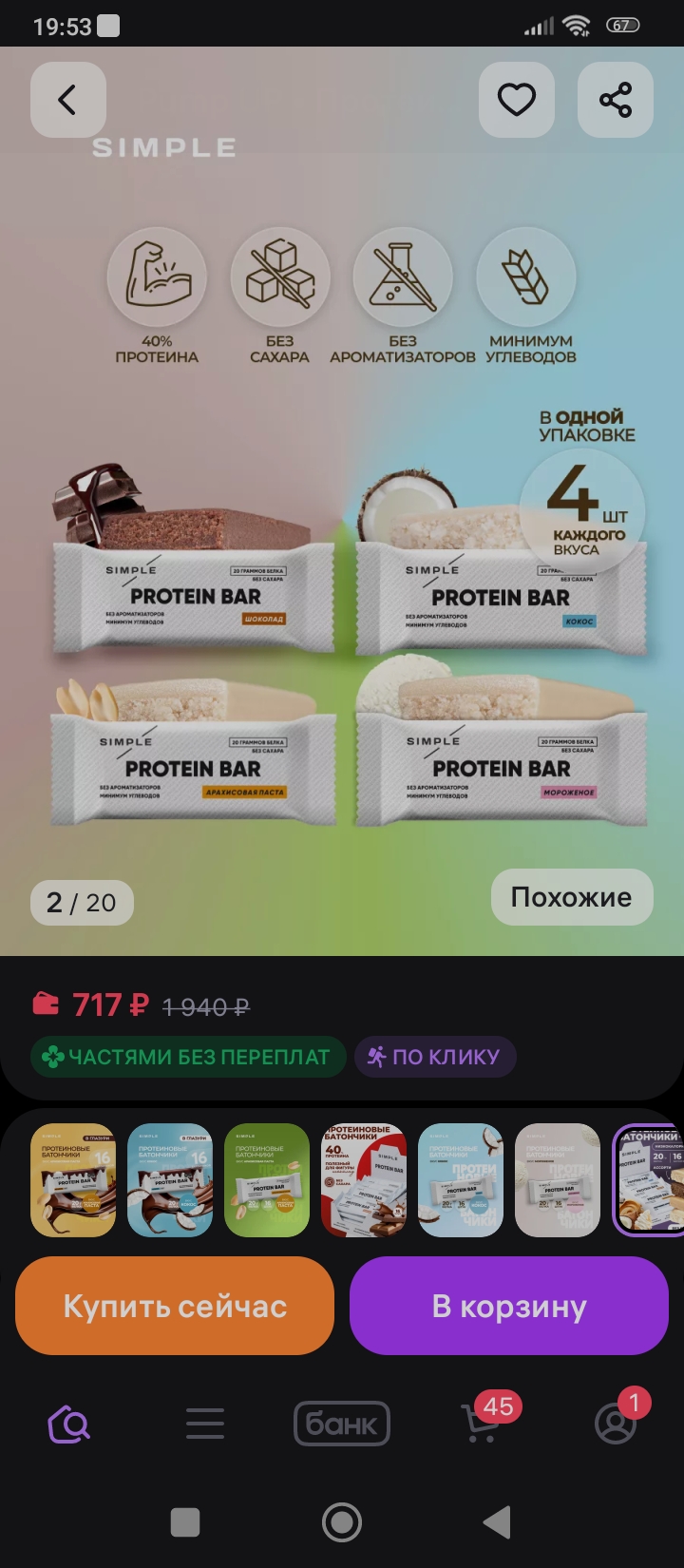The width and height of the screenshot is (684, 1568).
Task: Select the yellow package variant thumbnail
Action: [x=73, y=1180]
